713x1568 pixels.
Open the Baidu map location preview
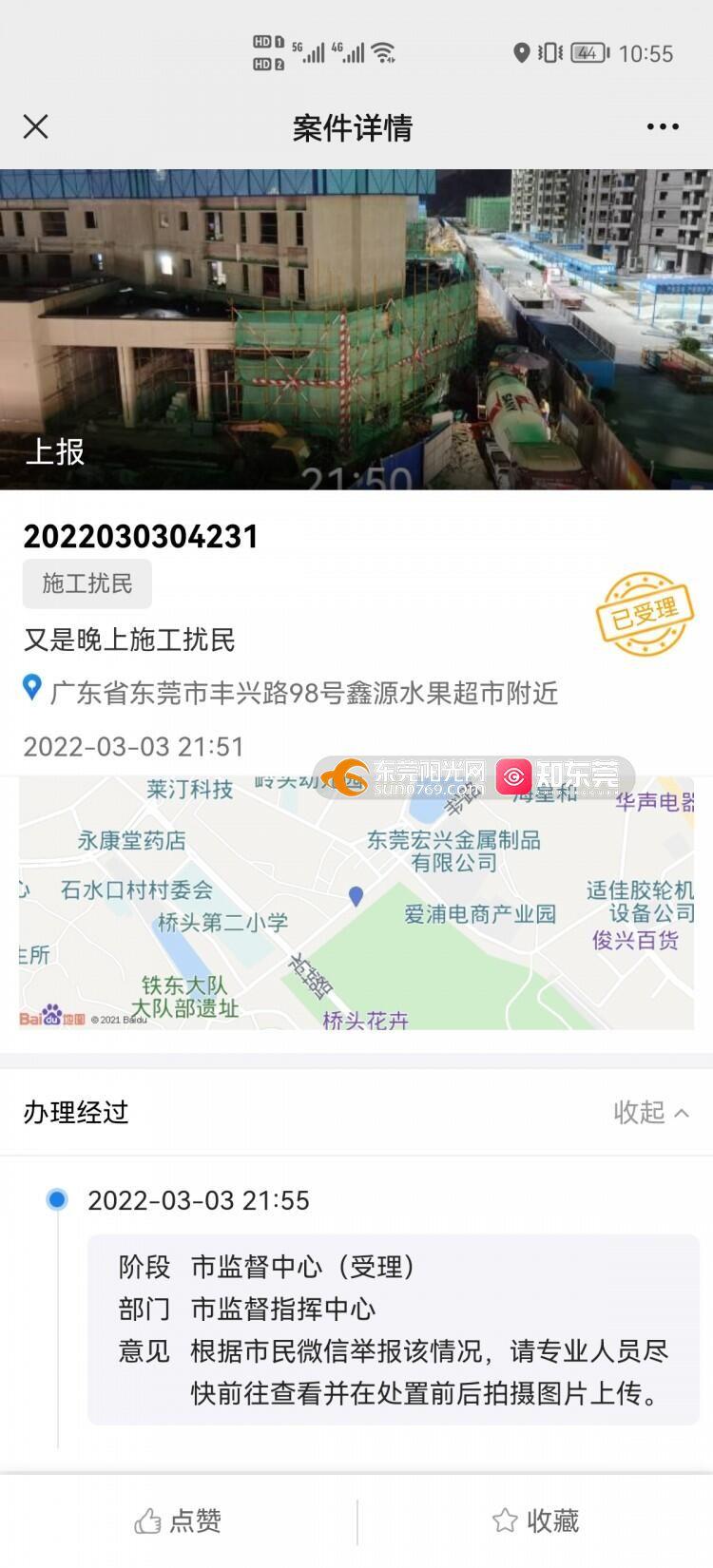coord(356,903)
